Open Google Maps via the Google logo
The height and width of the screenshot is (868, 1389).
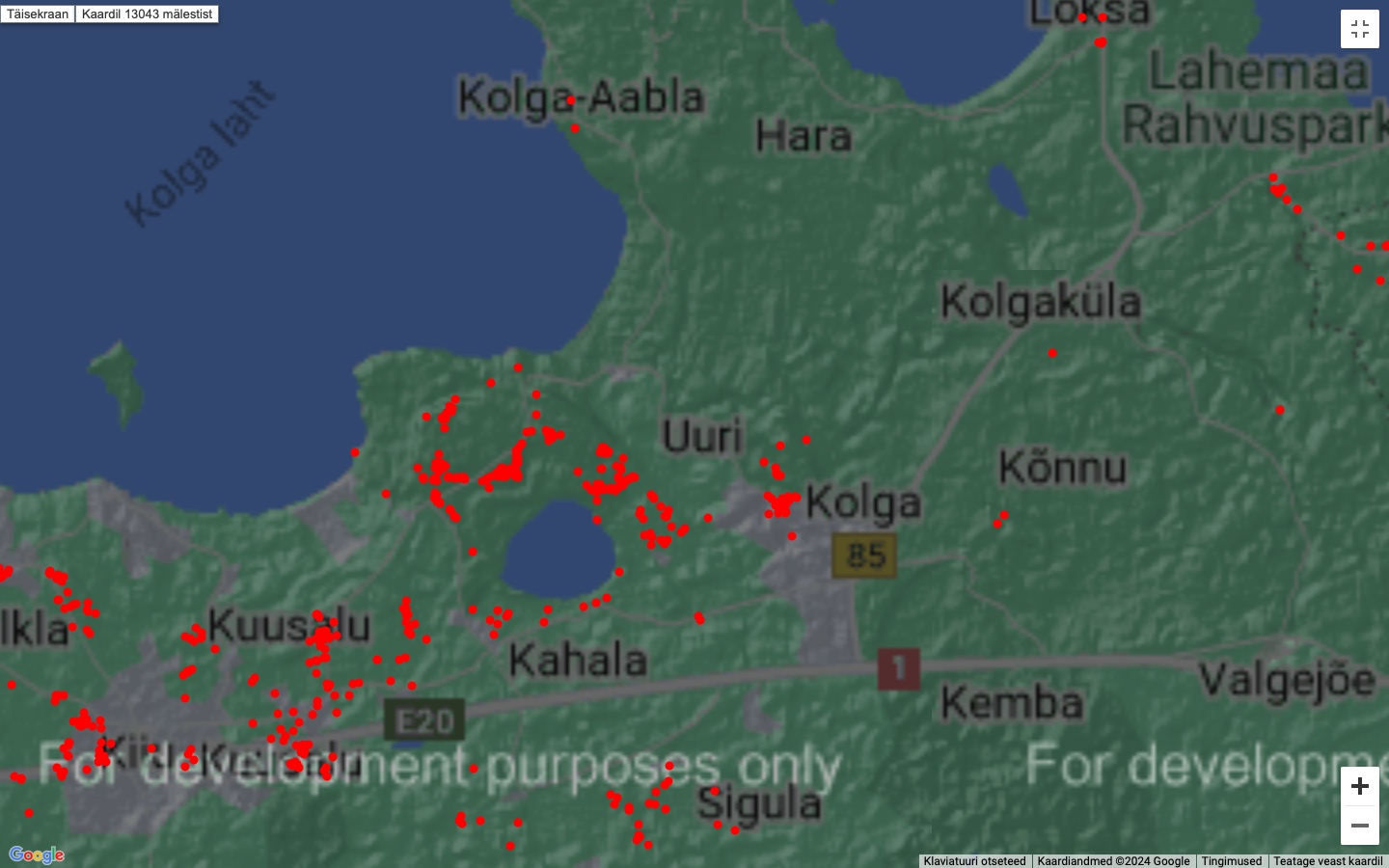click(37, 854)
